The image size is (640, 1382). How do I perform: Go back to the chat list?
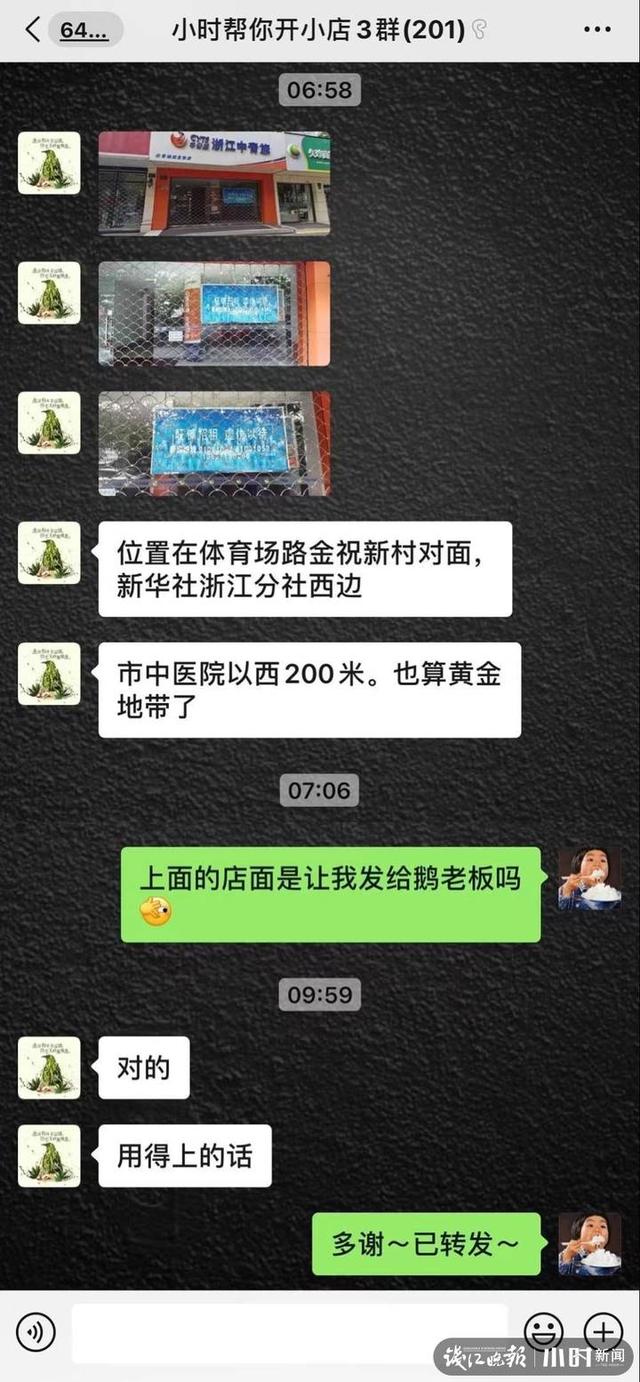click(x=33, y=30)
